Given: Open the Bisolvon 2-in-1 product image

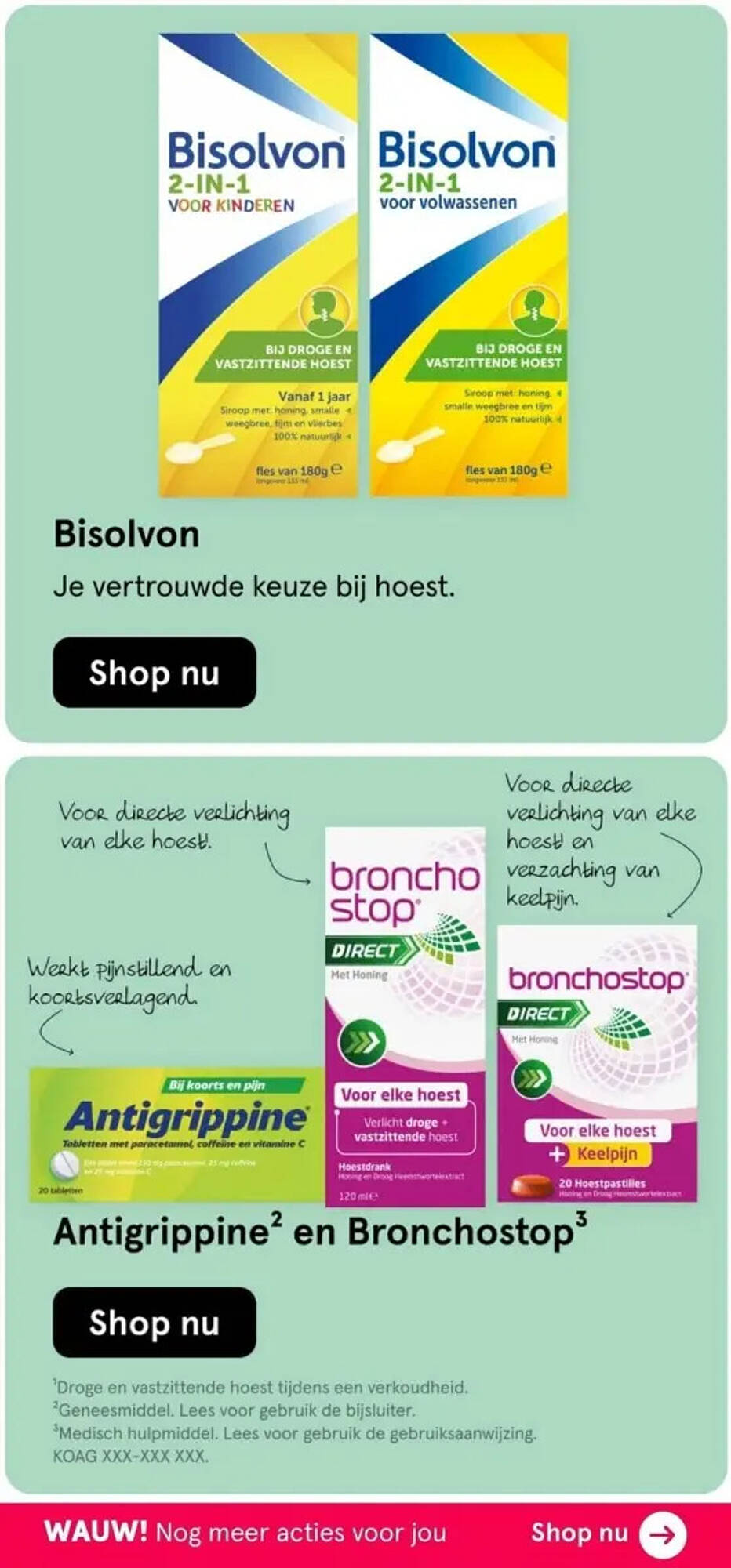Looking at the screenshot, I should click(x=364, y=265).
